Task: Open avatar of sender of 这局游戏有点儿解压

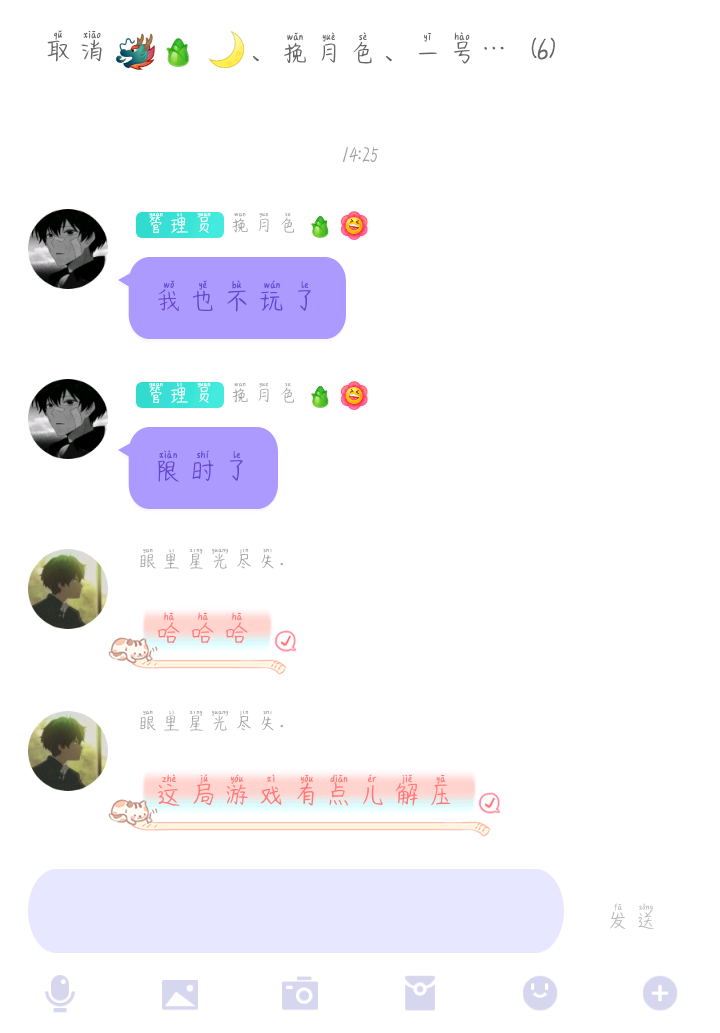Action: [x=68, y=751]
